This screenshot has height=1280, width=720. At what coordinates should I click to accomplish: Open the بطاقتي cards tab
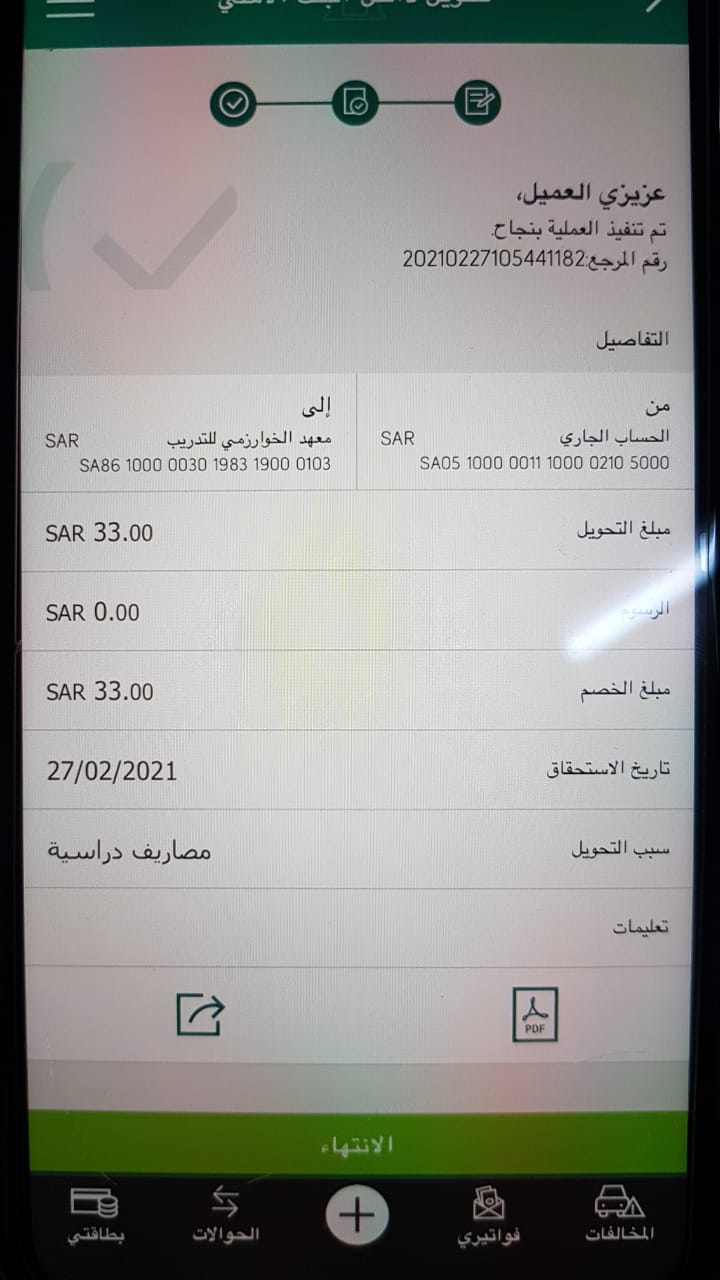pyautogui.click(x=95, y=1212)
